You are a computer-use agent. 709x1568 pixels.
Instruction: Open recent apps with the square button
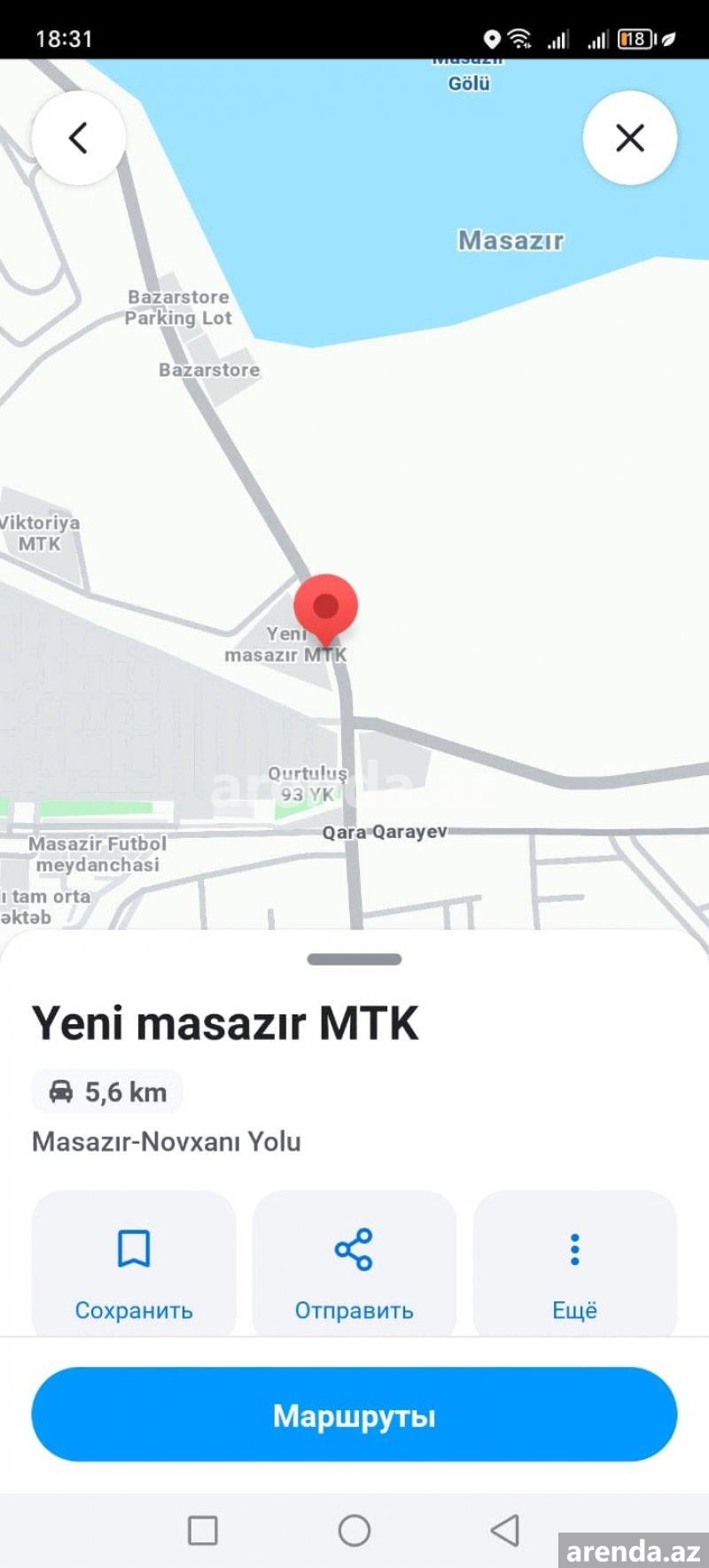click(203, 1530)
